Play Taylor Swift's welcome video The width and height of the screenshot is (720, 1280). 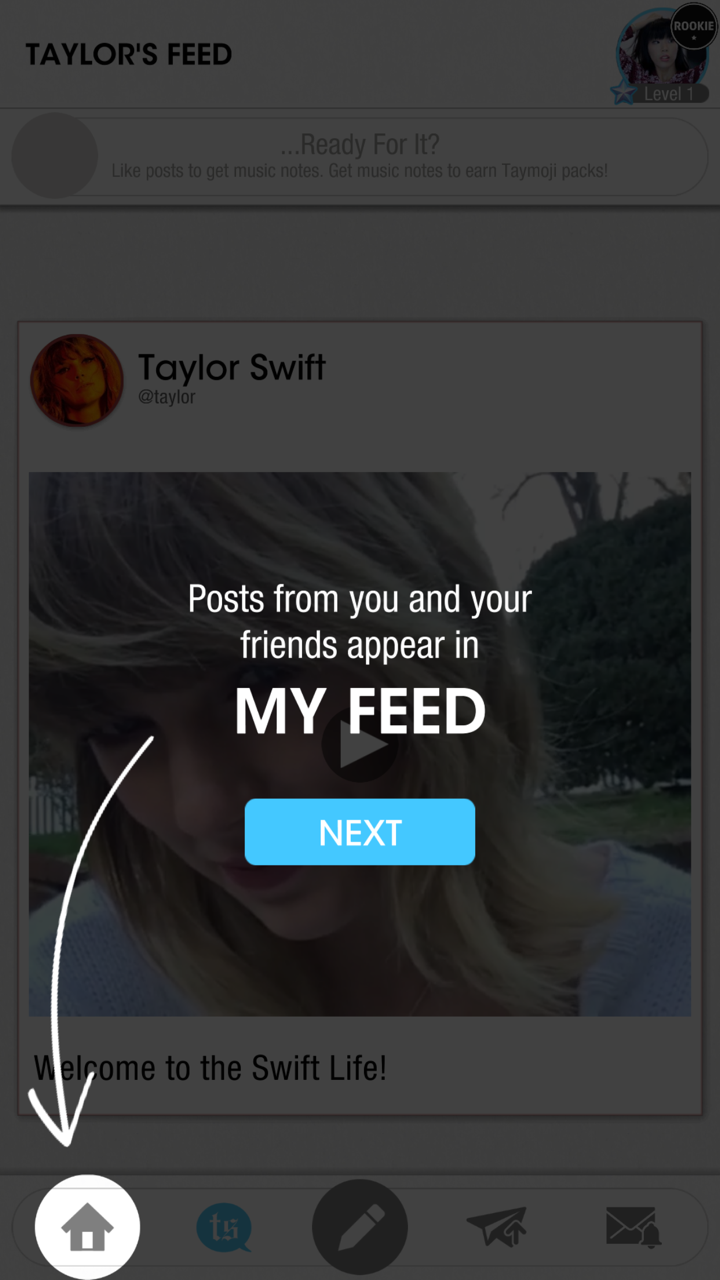click(x=360, y=747)
